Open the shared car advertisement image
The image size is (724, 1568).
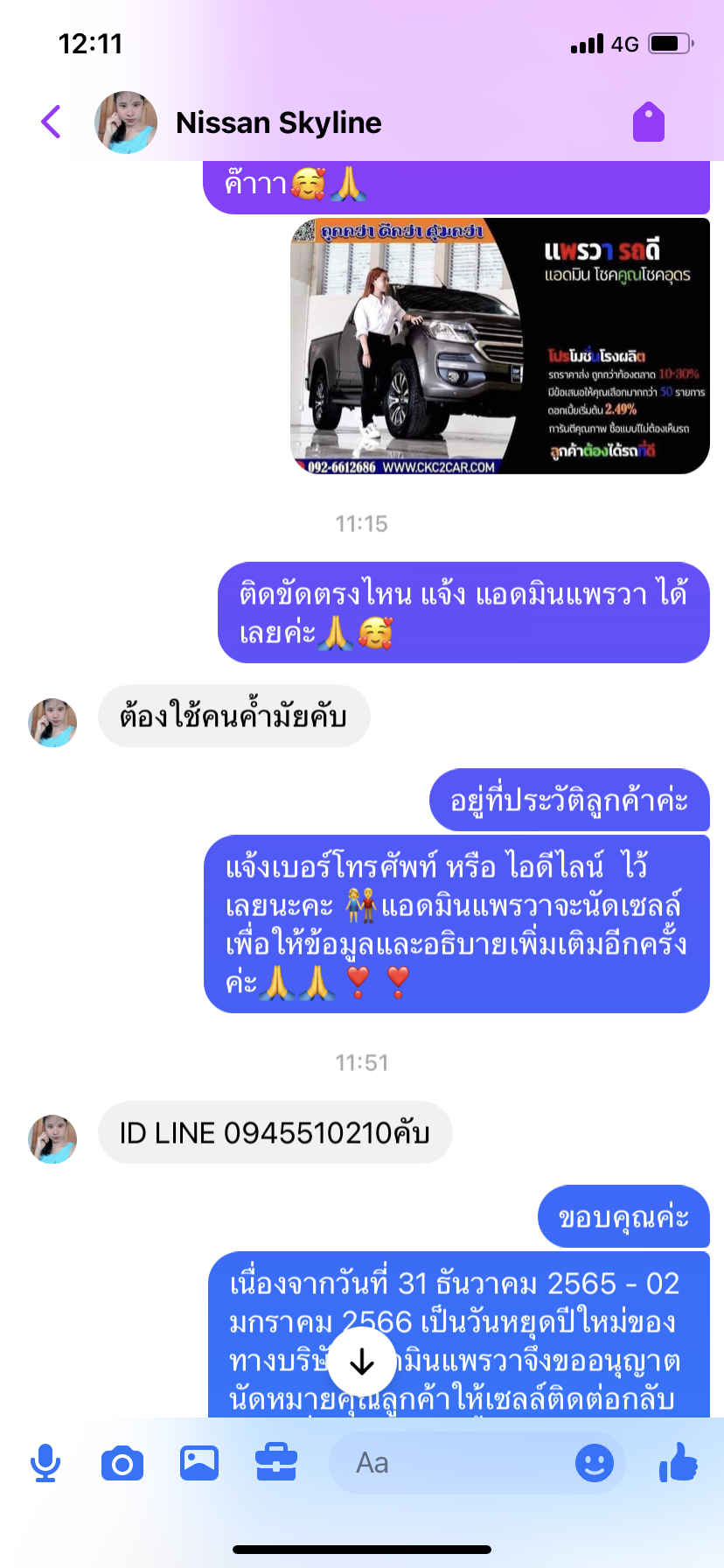click(499, 346)
